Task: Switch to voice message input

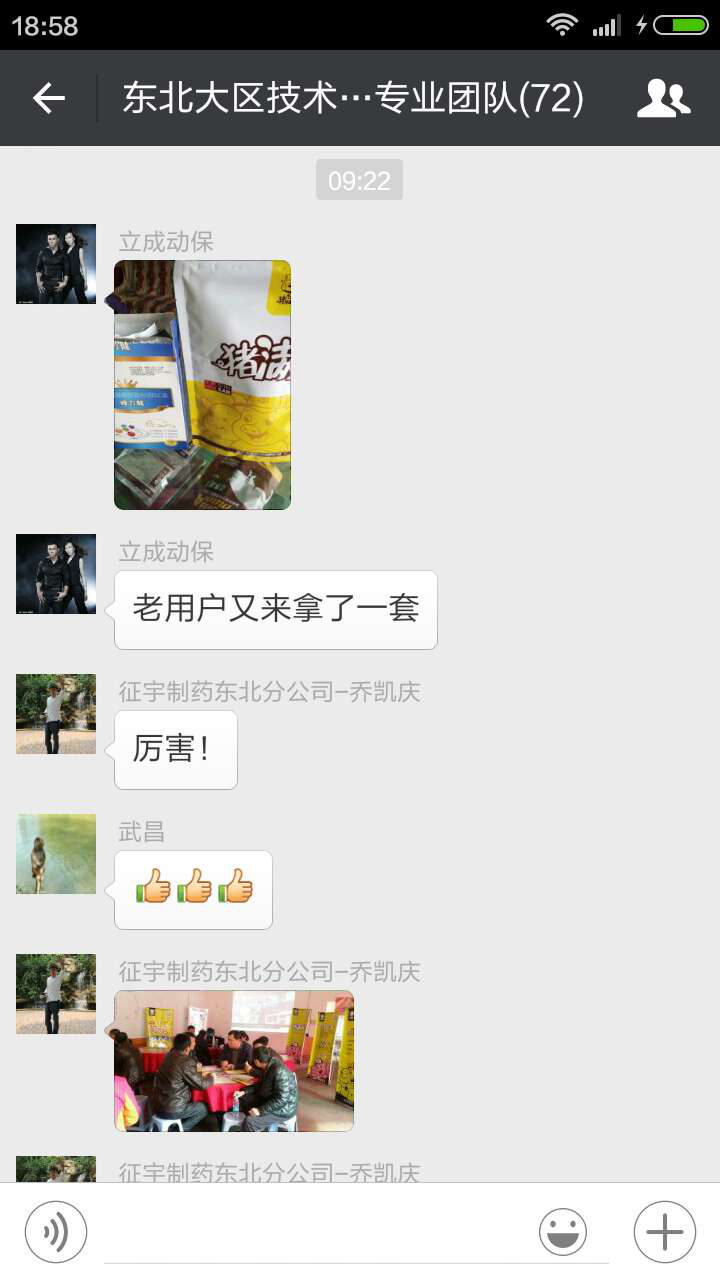Action: click(x=56, y=1232)
